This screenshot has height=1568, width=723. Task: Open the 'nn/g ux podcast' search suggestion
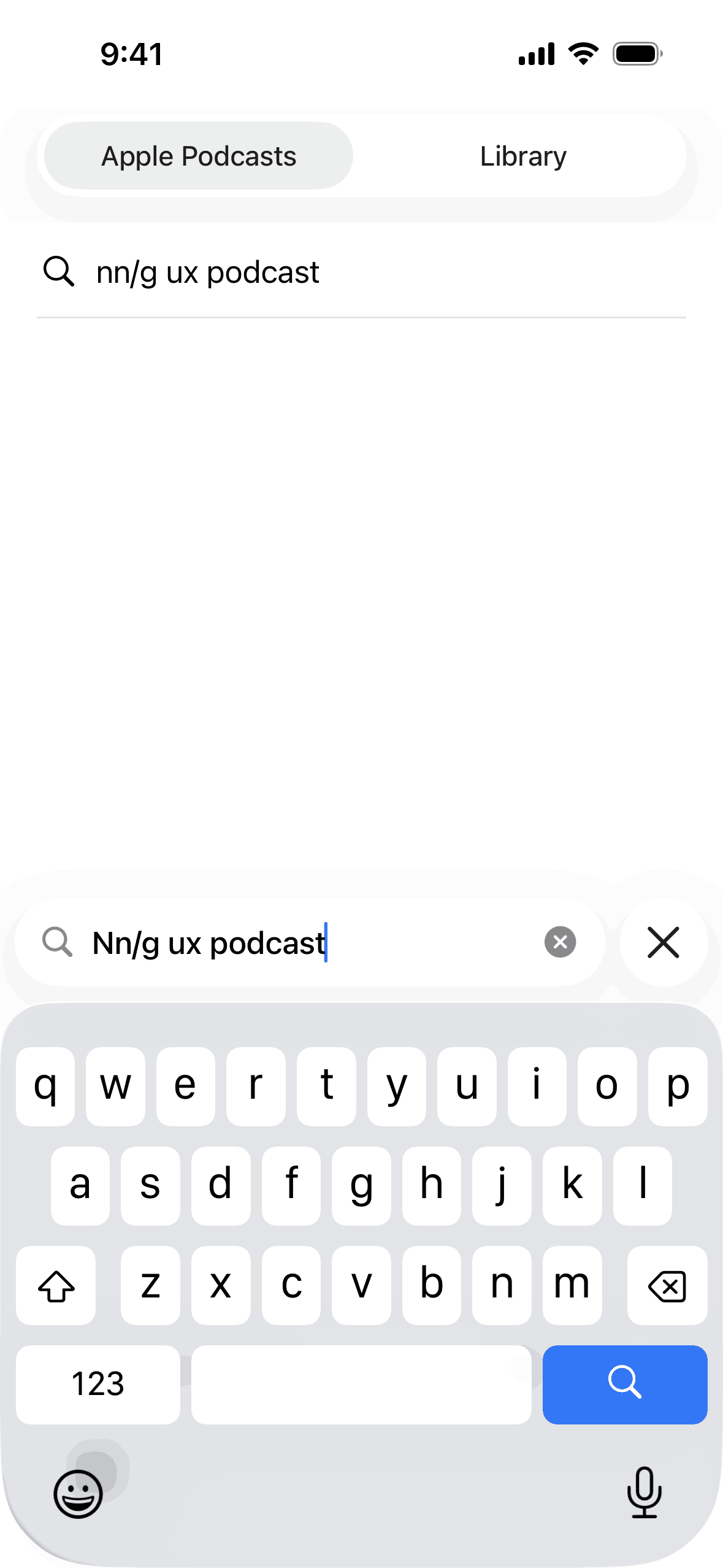click(208, 272)
